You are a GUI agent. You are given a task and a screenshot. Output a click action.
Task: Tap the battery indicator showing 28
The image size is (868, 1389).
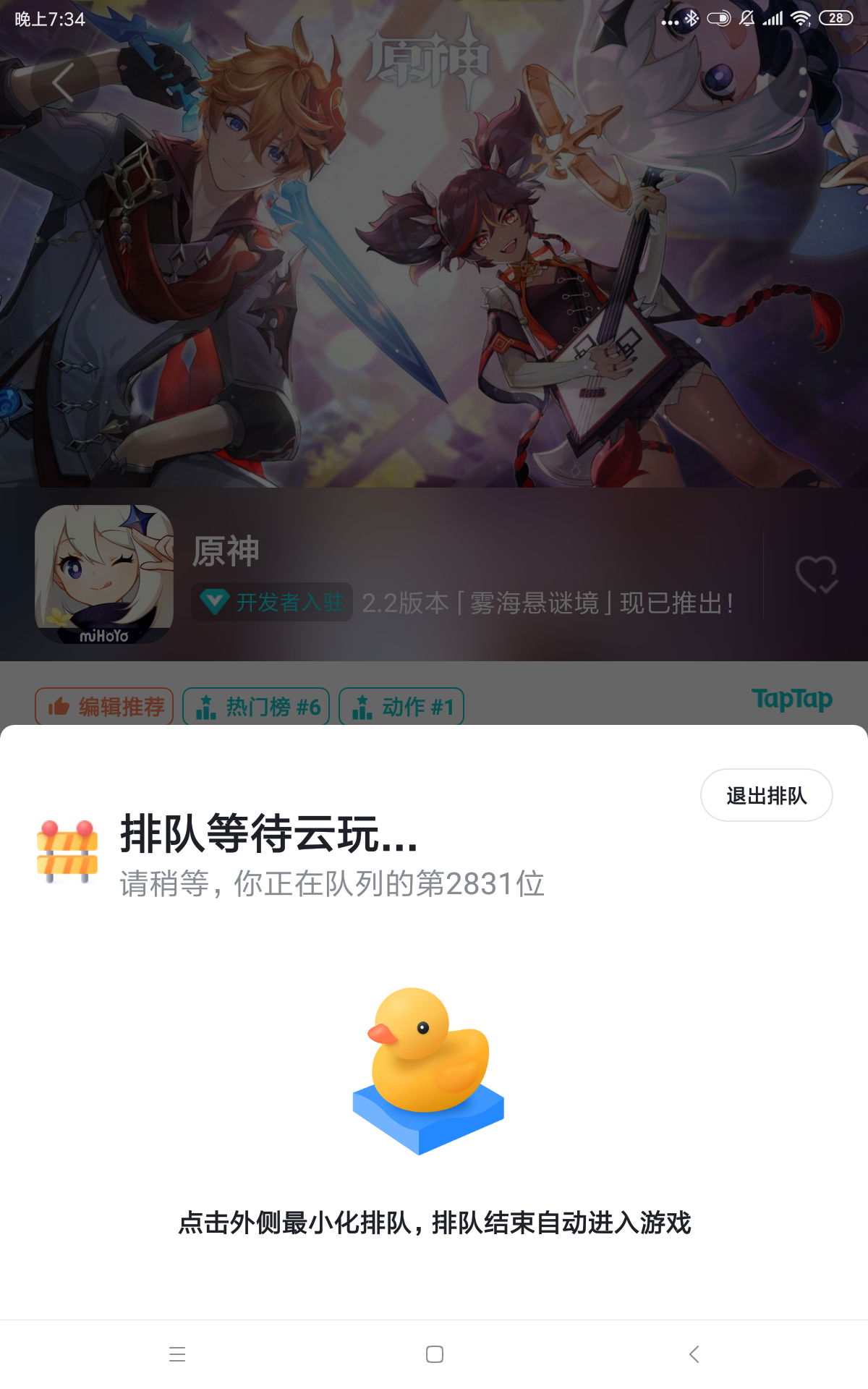click(835, 20)
